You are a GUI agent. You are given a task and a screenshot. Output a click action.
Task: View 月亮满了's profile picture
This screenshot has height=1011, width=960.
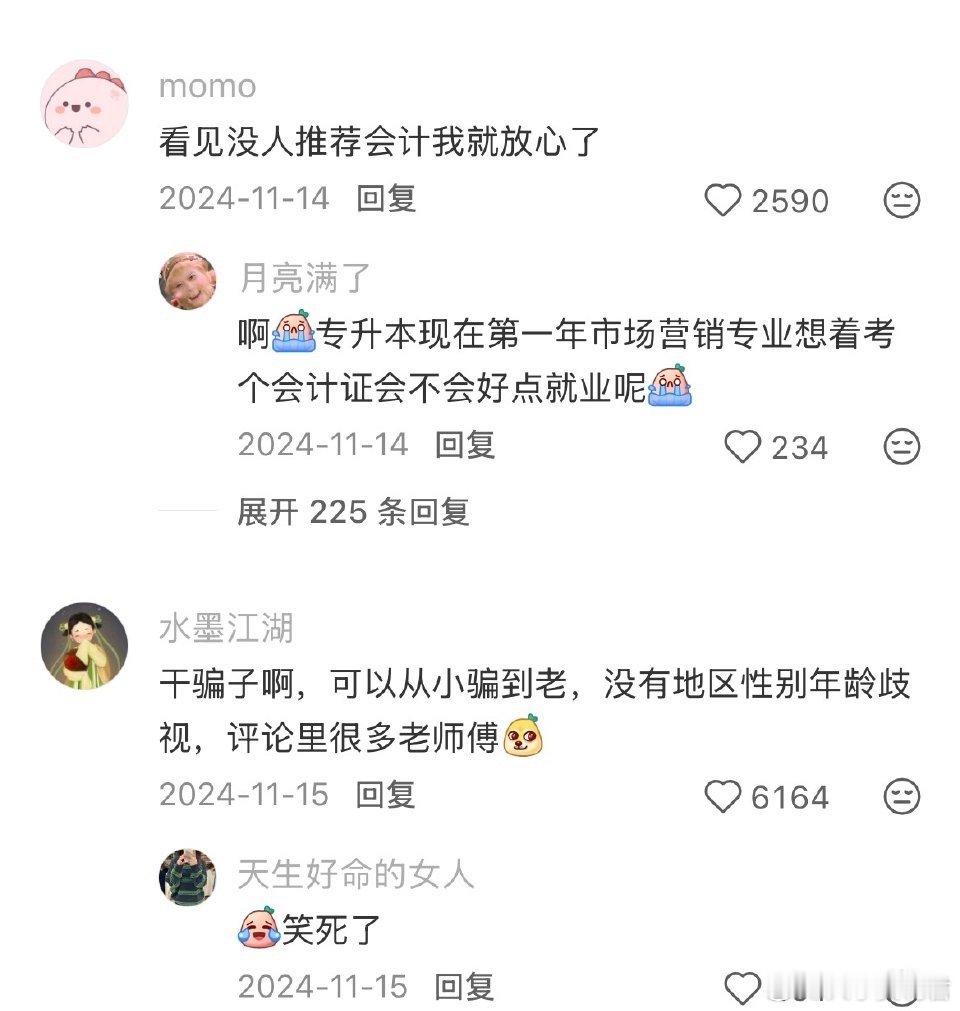click(x=188, y=281)
